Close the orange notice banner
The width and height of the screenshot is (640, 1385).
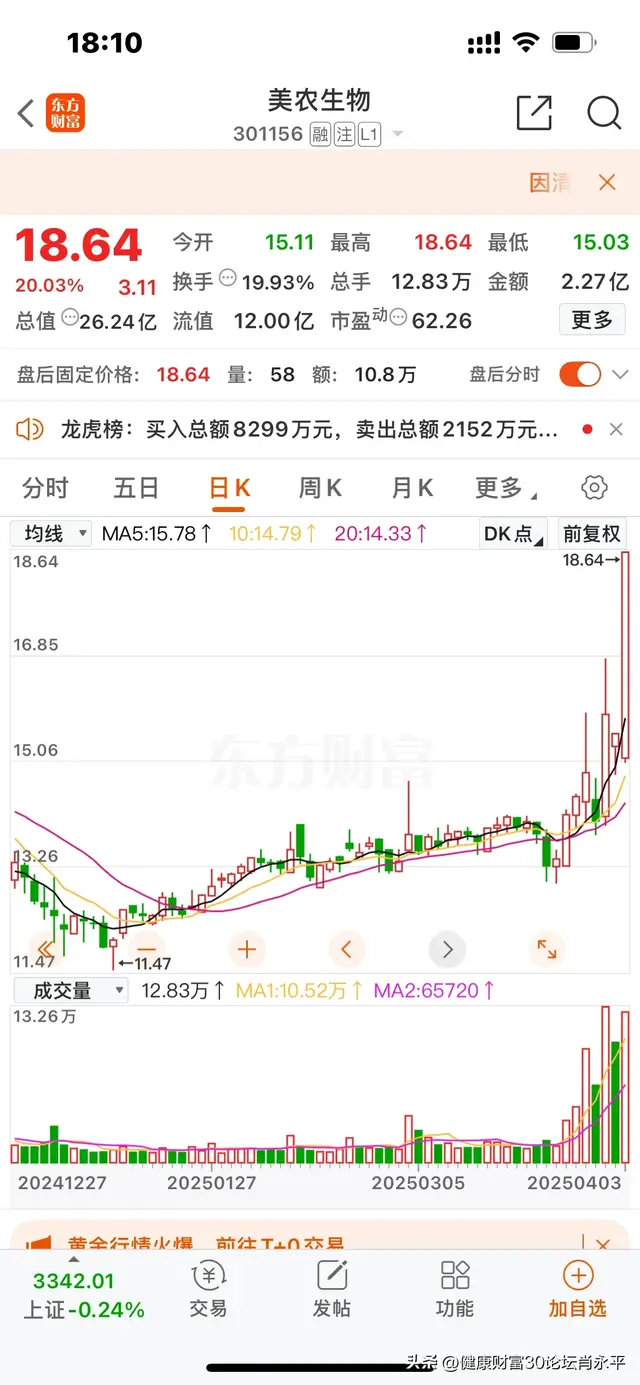coord(606,182)
